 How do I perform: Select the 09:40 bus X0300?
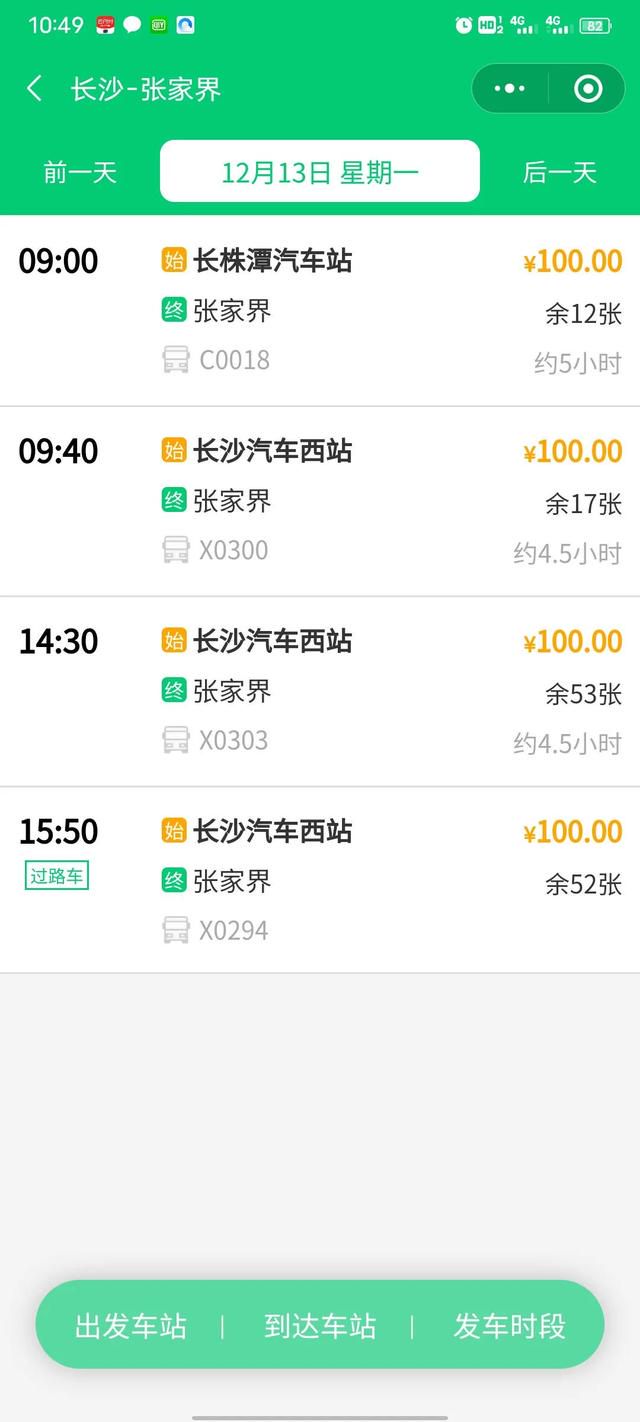click(x=320, y=501)
